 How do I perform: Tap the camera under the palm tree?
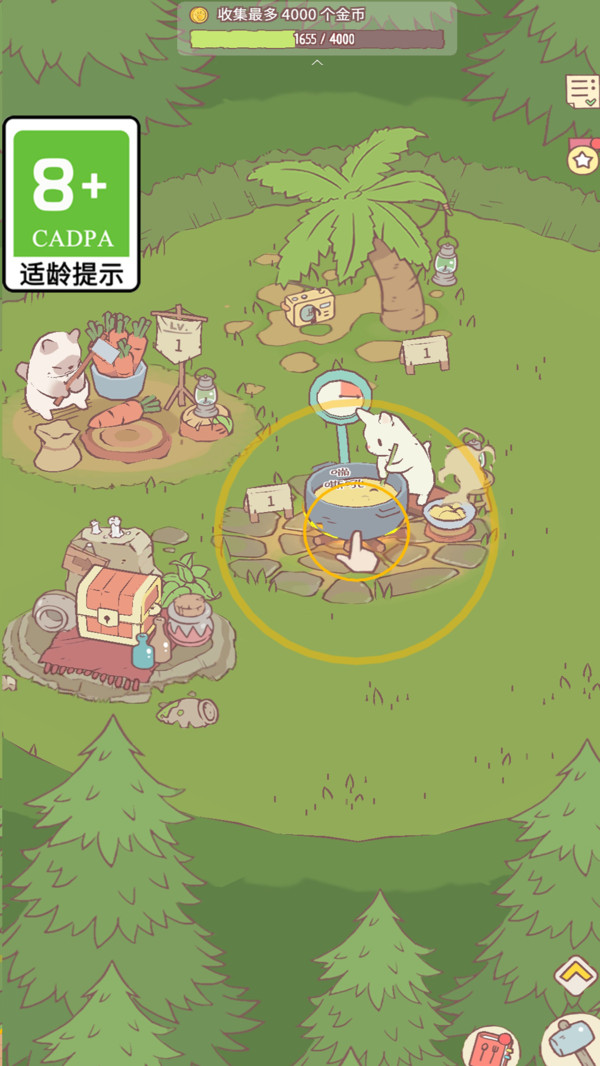coord(308,307)
